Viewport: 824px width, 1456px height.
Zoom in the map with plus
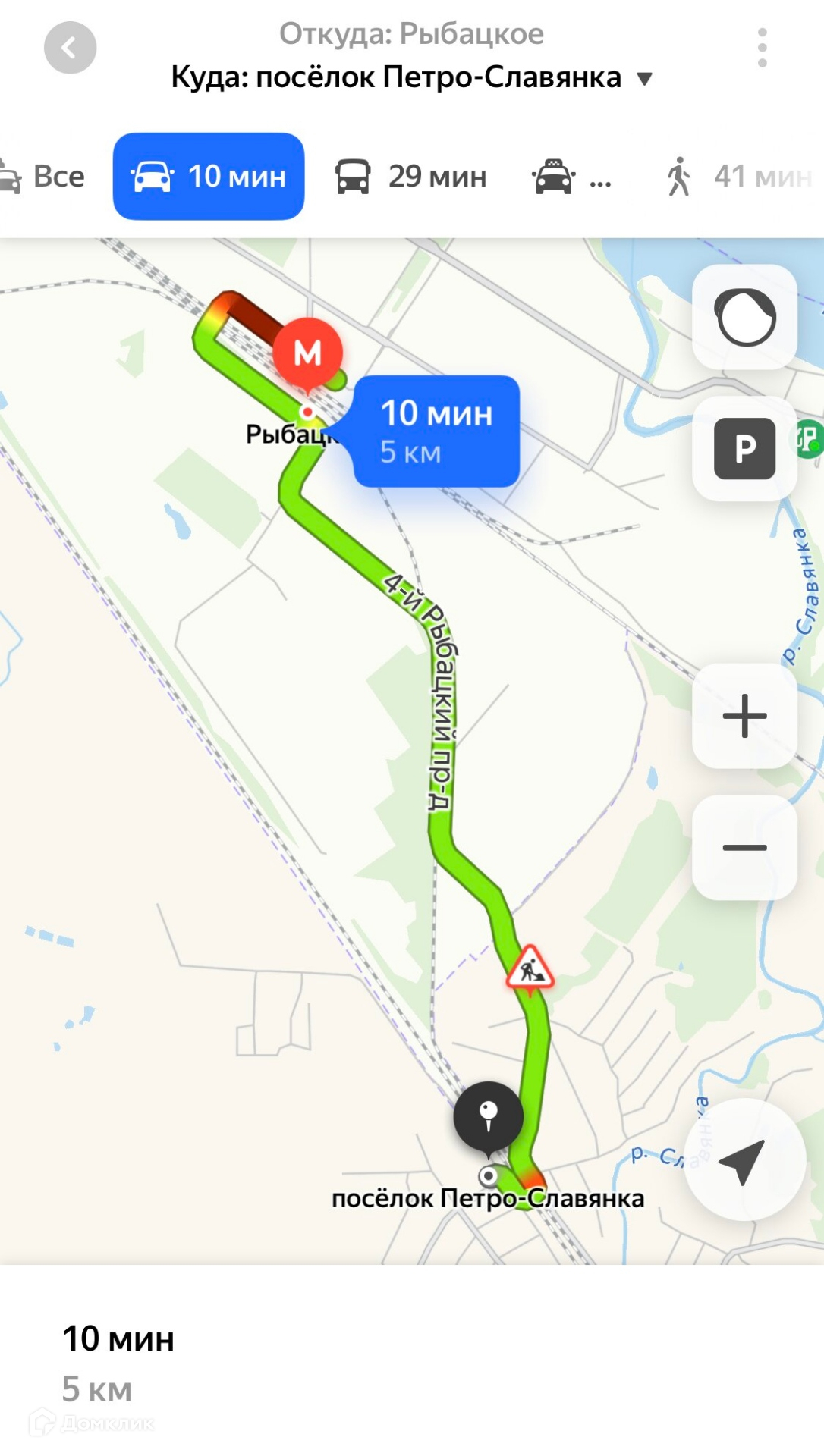744,716
